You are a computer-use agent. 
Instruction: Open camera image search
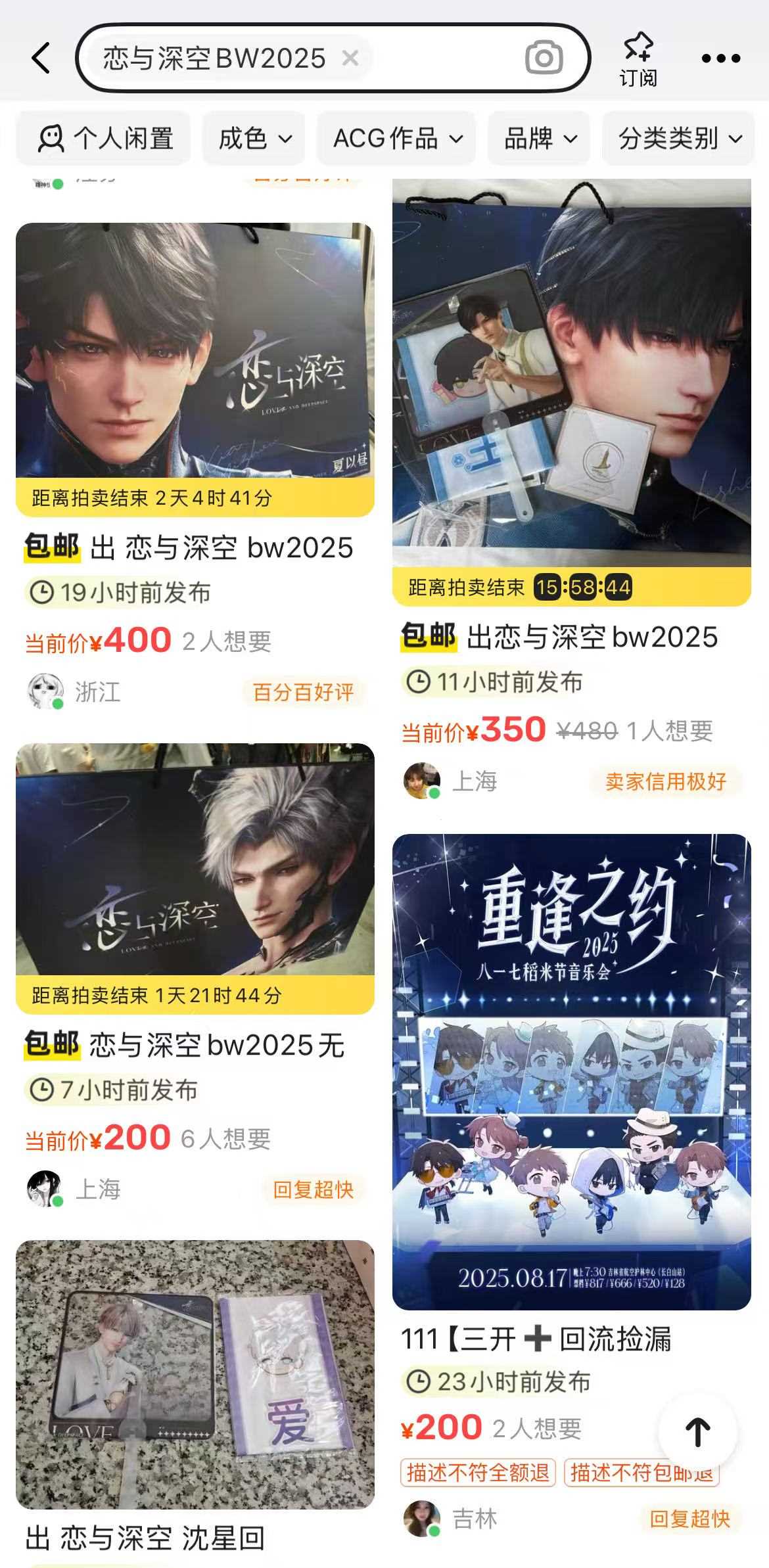pyautogui.click(x=544, y=58)
